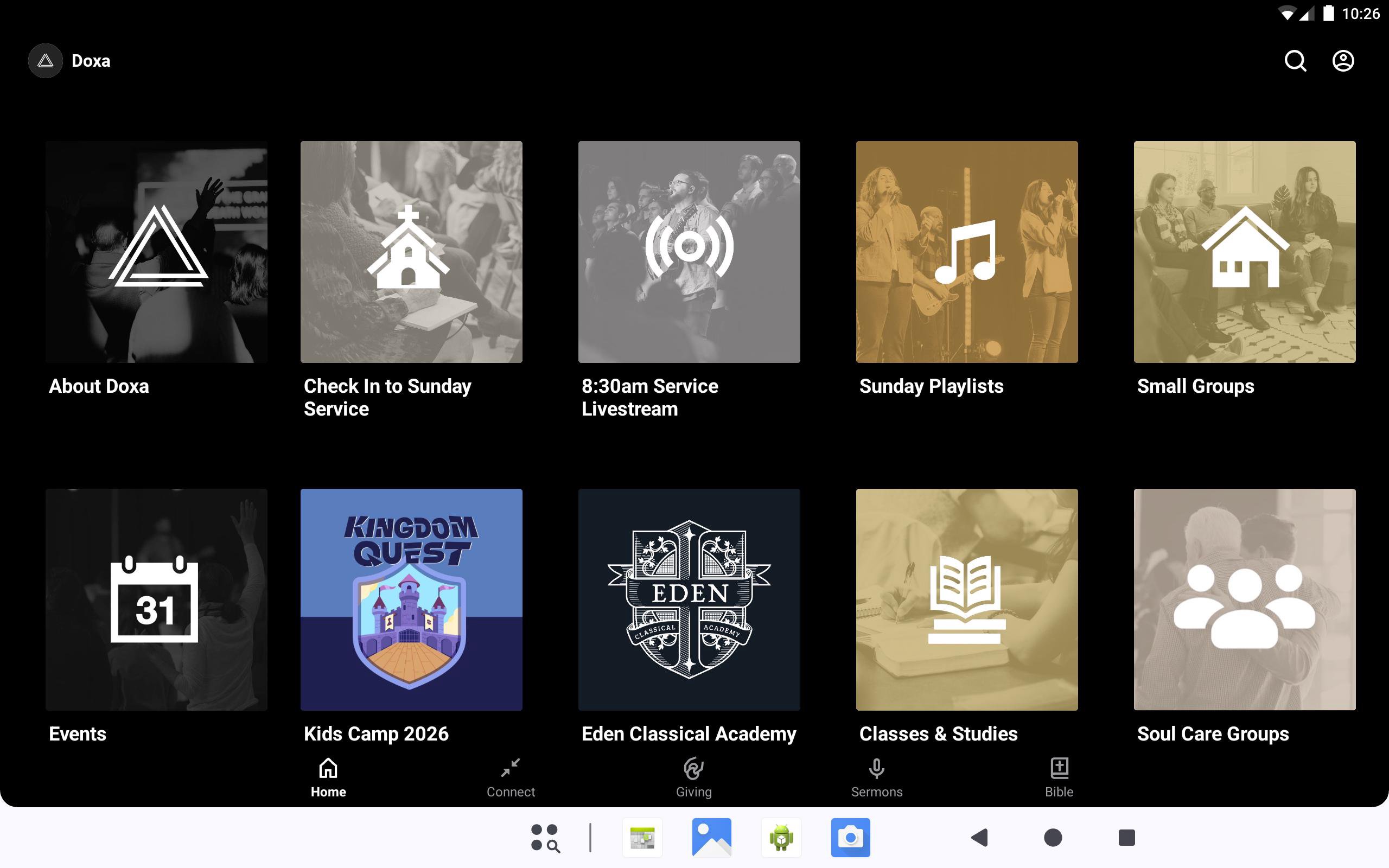Open the Events calendar tile

[x=156, y=599]
